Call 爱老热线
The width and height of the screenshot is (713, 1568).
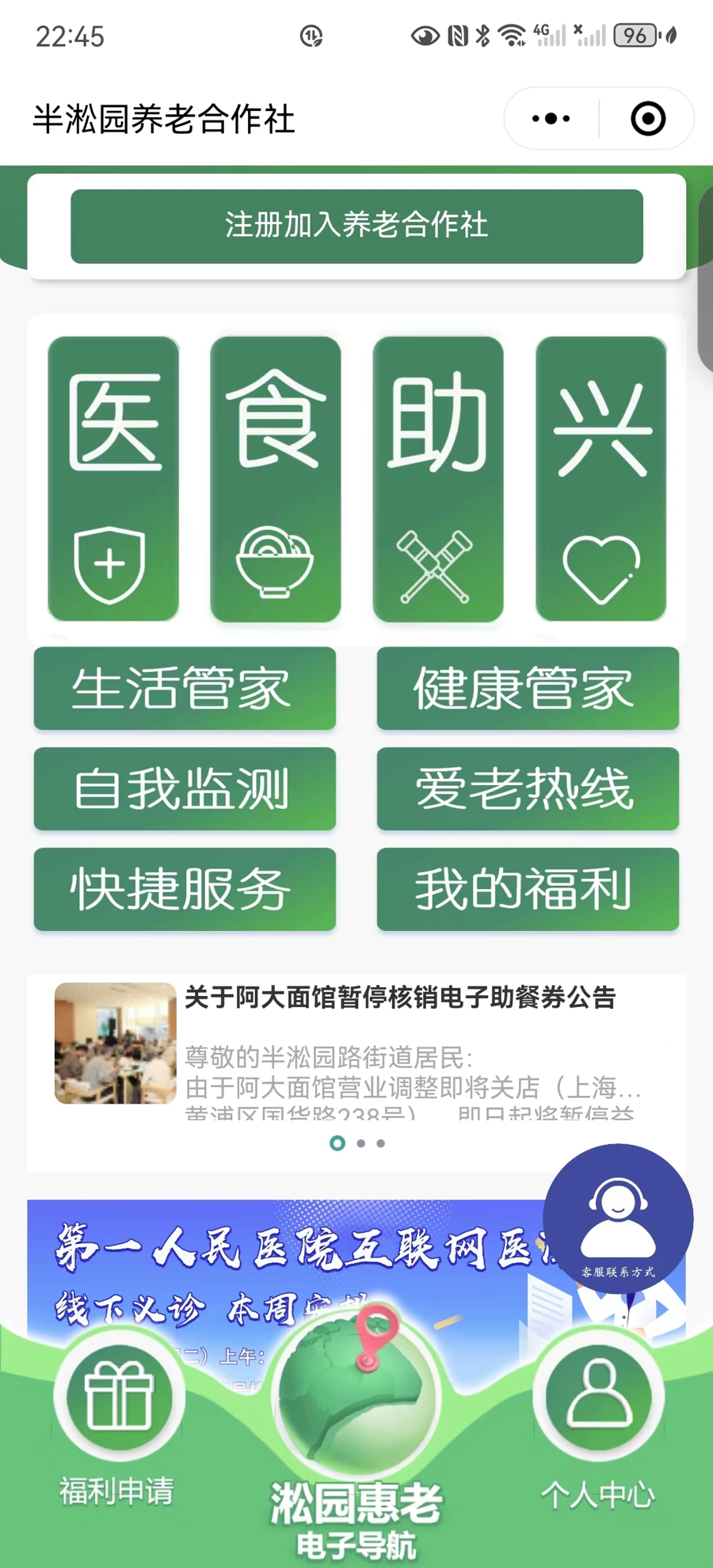tap(528, 788)
